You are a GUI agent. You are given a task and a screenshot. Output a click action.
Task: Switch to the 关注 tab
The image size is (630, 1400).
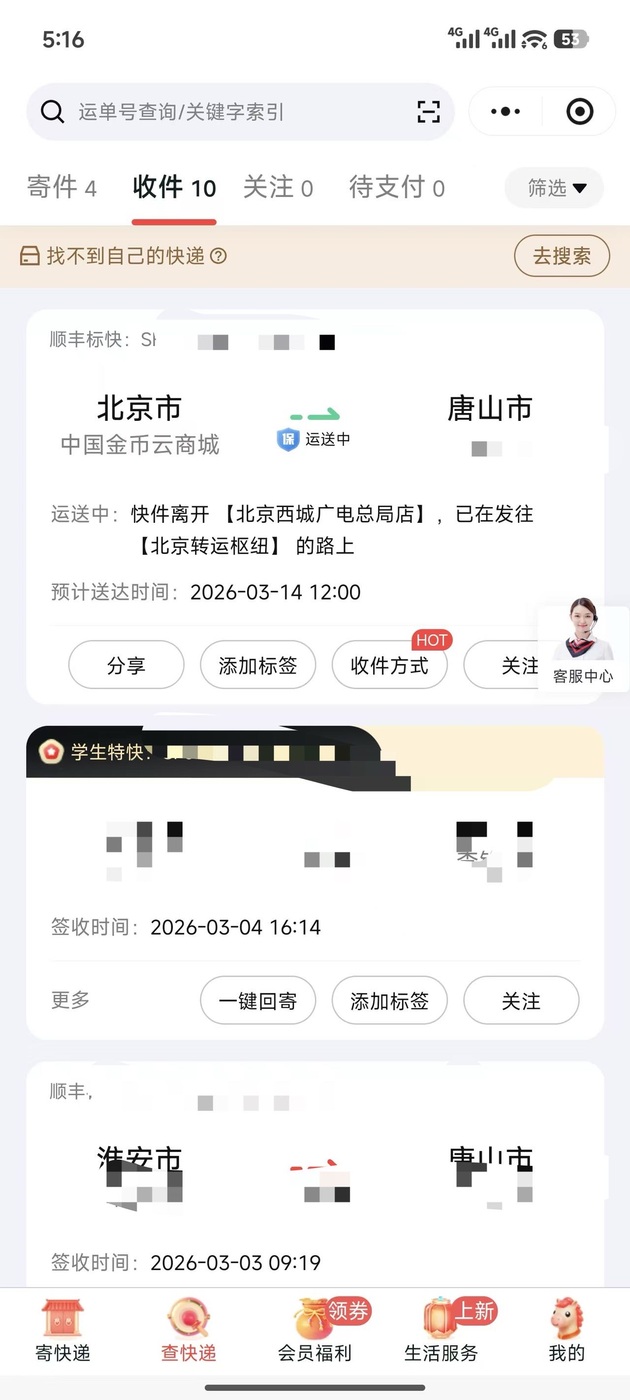point(278,188)
